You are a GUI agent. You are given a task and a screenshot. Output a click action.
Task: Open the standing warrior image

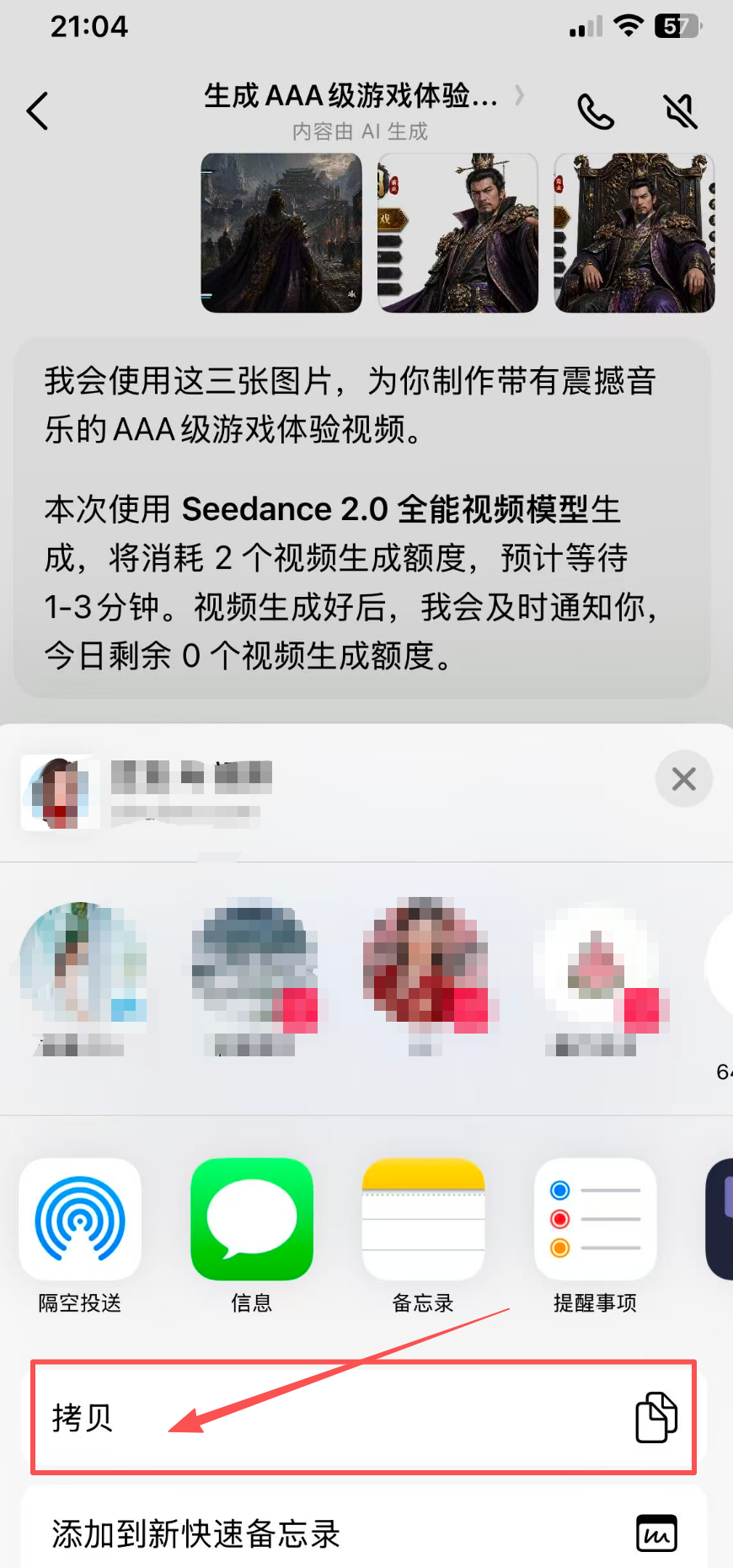click(x=457, y=233)
